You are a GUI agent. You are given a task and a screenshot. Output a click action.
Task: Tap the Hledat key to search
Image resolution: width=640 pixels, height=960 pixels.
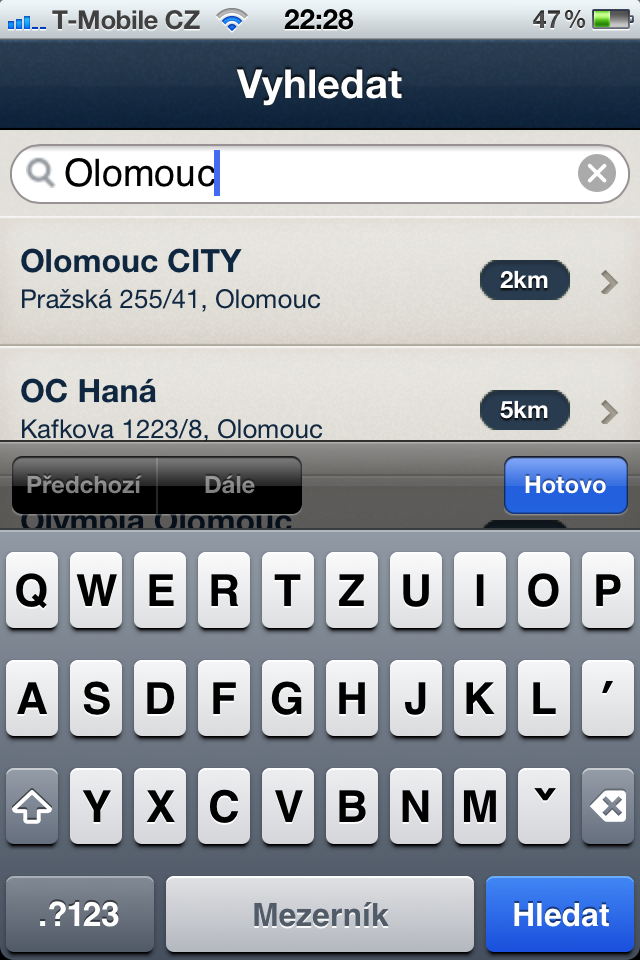tap(560, 914)
